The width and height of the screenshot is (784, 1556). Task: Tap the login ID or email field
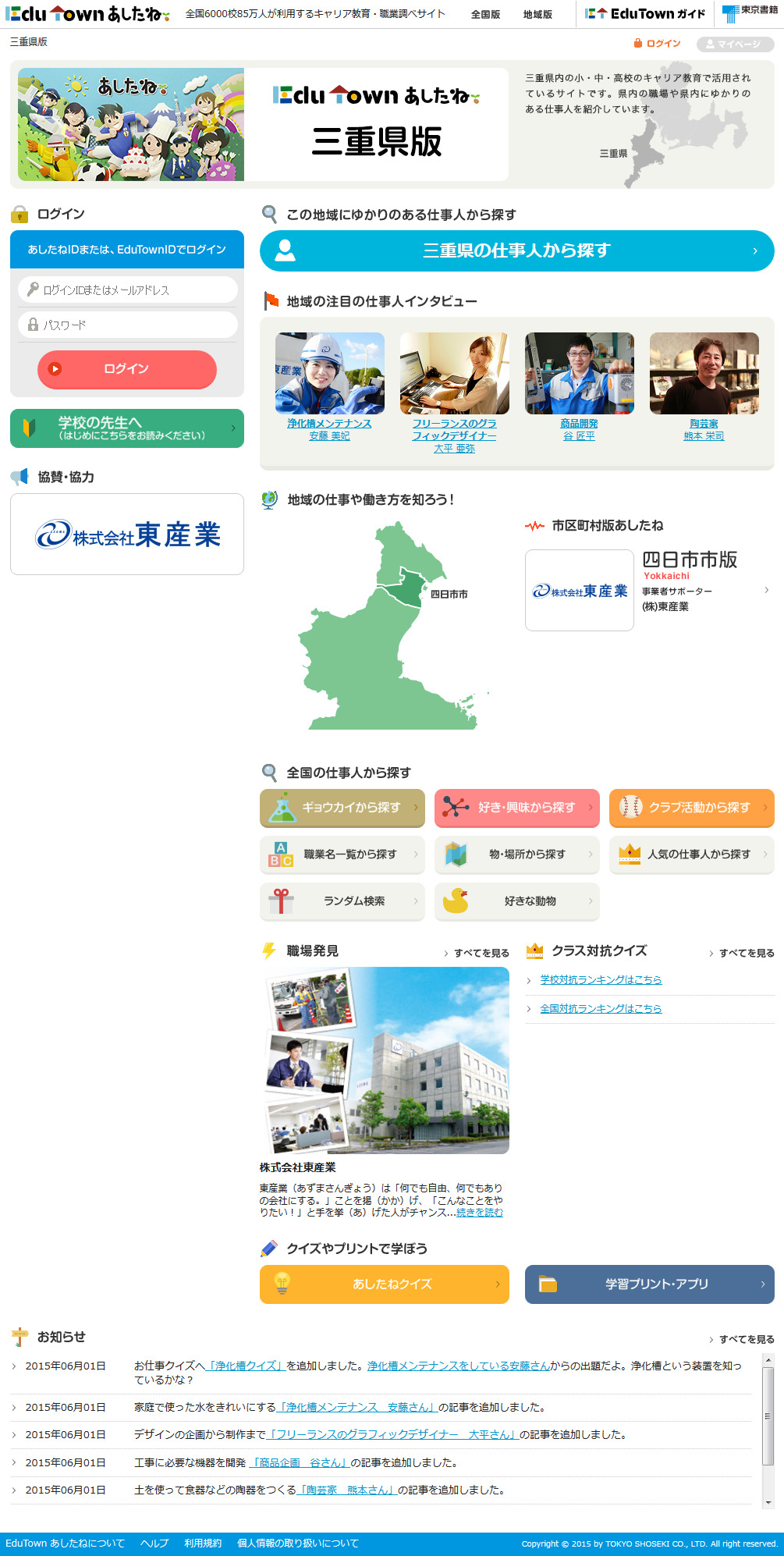coord(127,290)
